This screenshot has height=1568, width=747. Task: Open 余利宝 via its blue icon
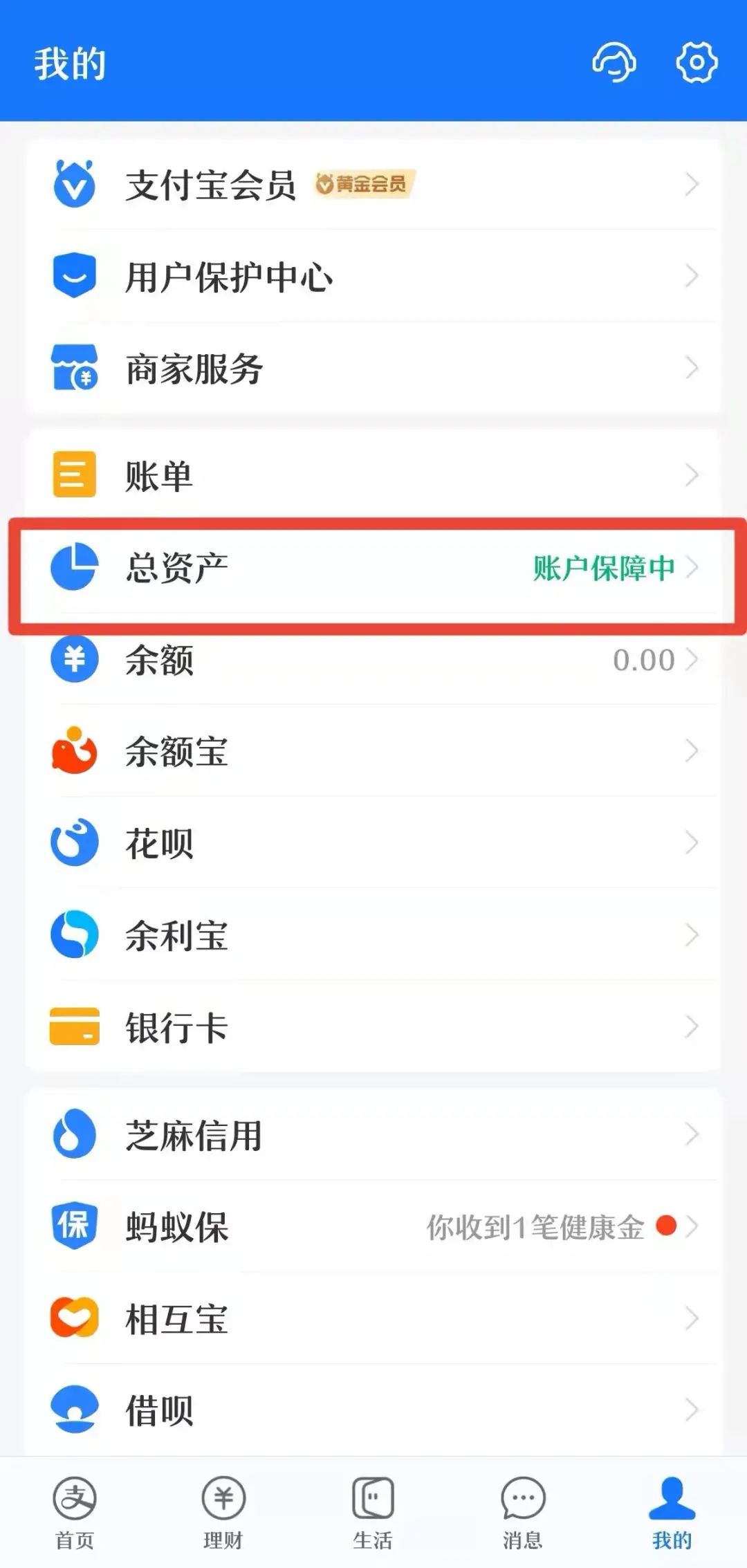[74, 934]
